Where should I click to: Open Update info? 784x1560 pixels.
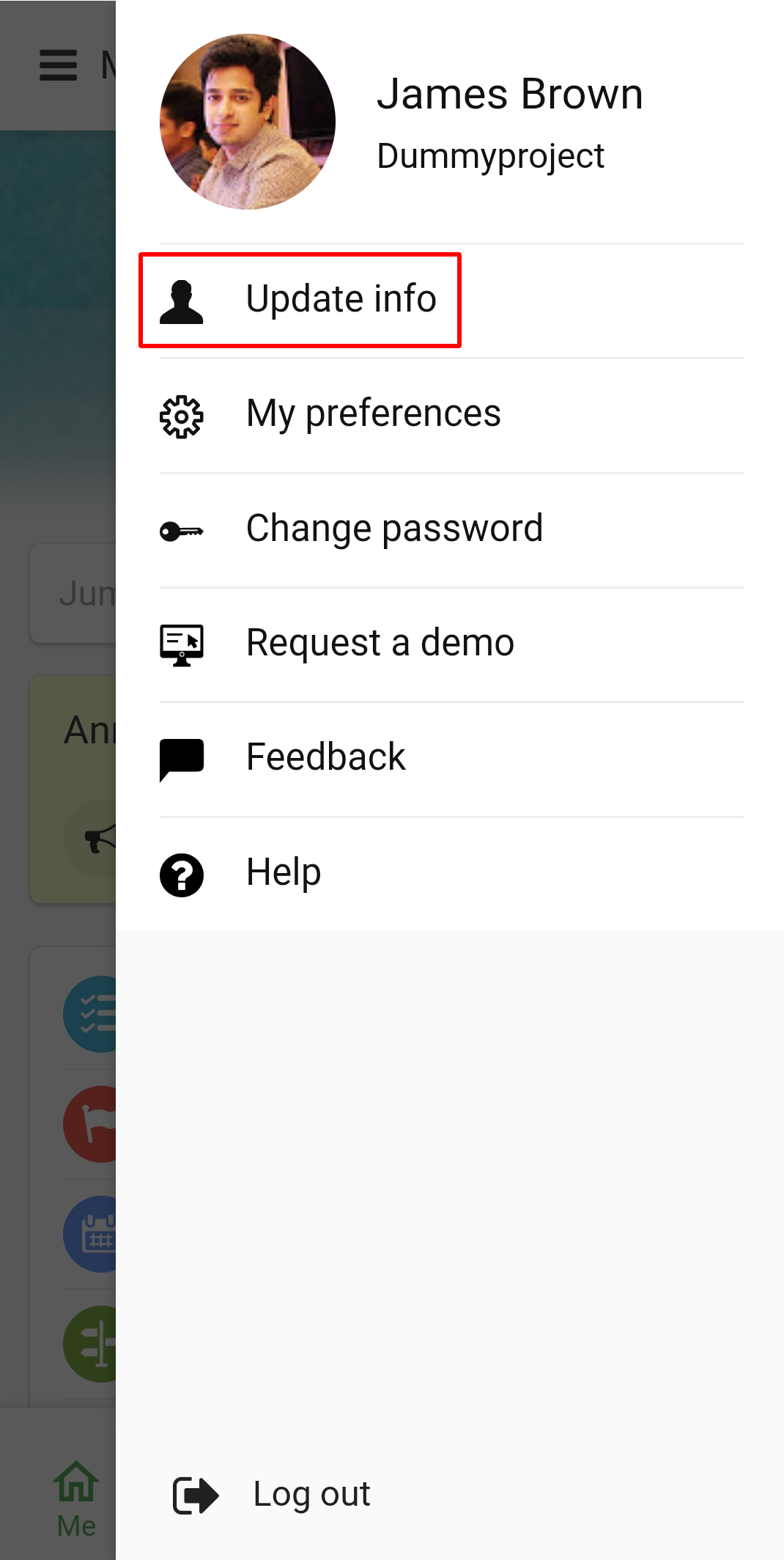(x=451, y=301)
